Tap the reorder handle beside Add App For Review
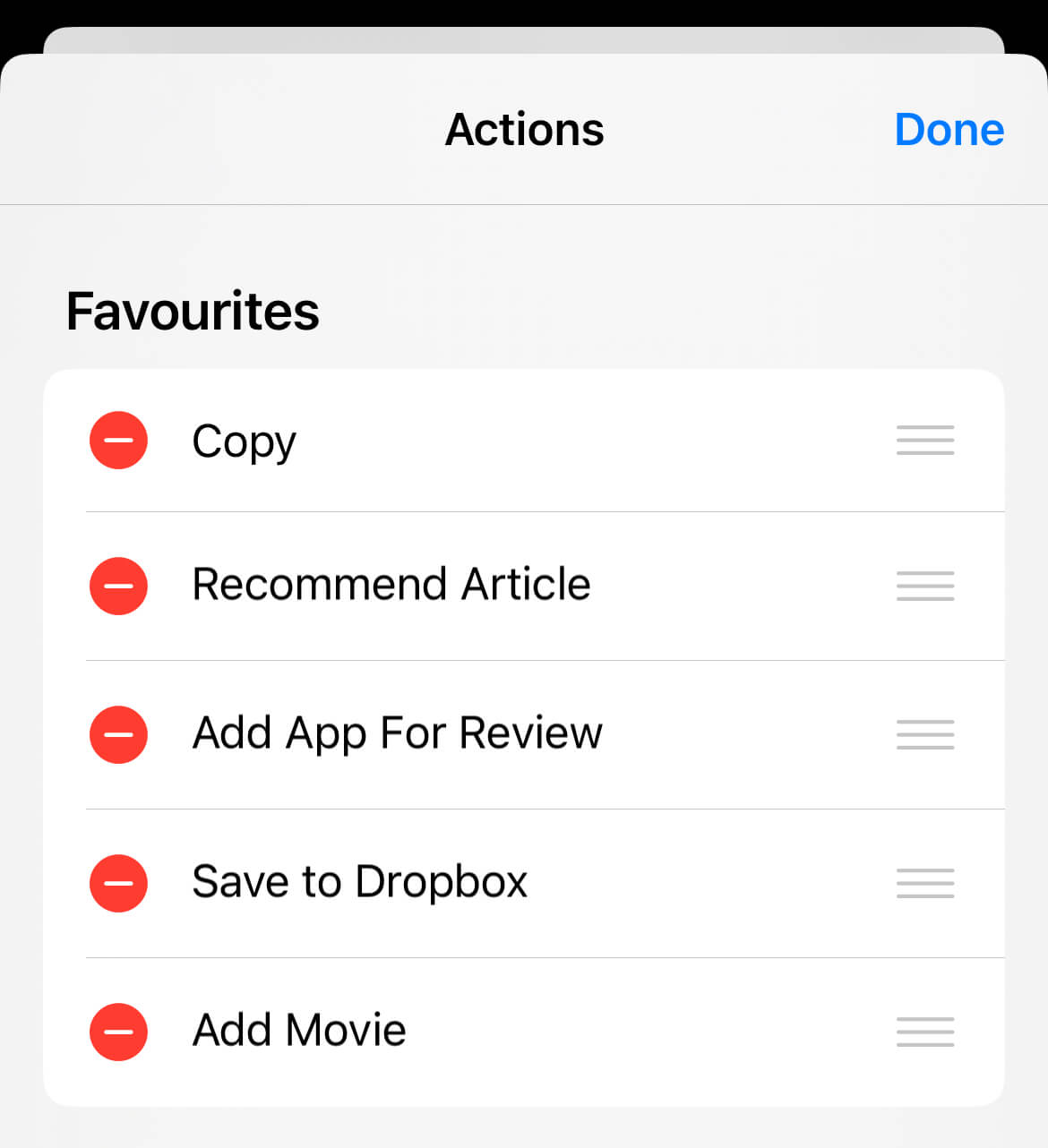 coord(925,735)
